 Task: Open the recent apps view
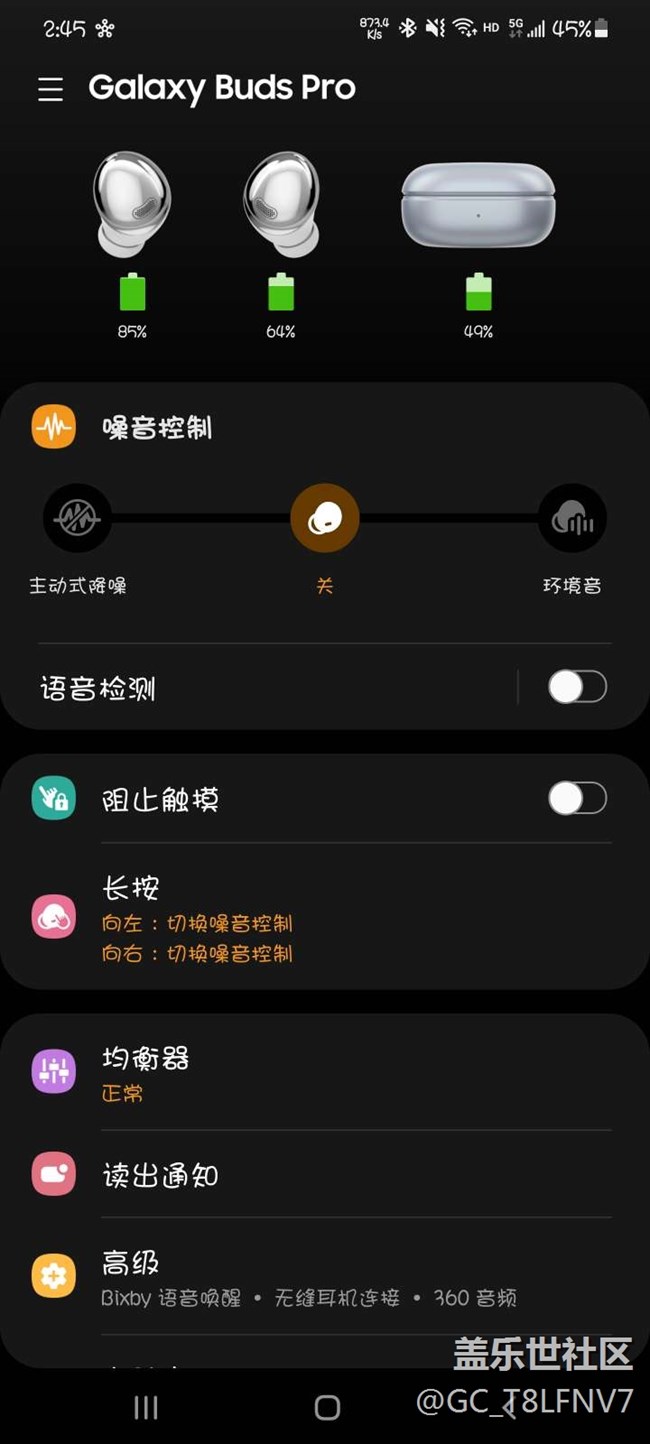pos(146,1408)
